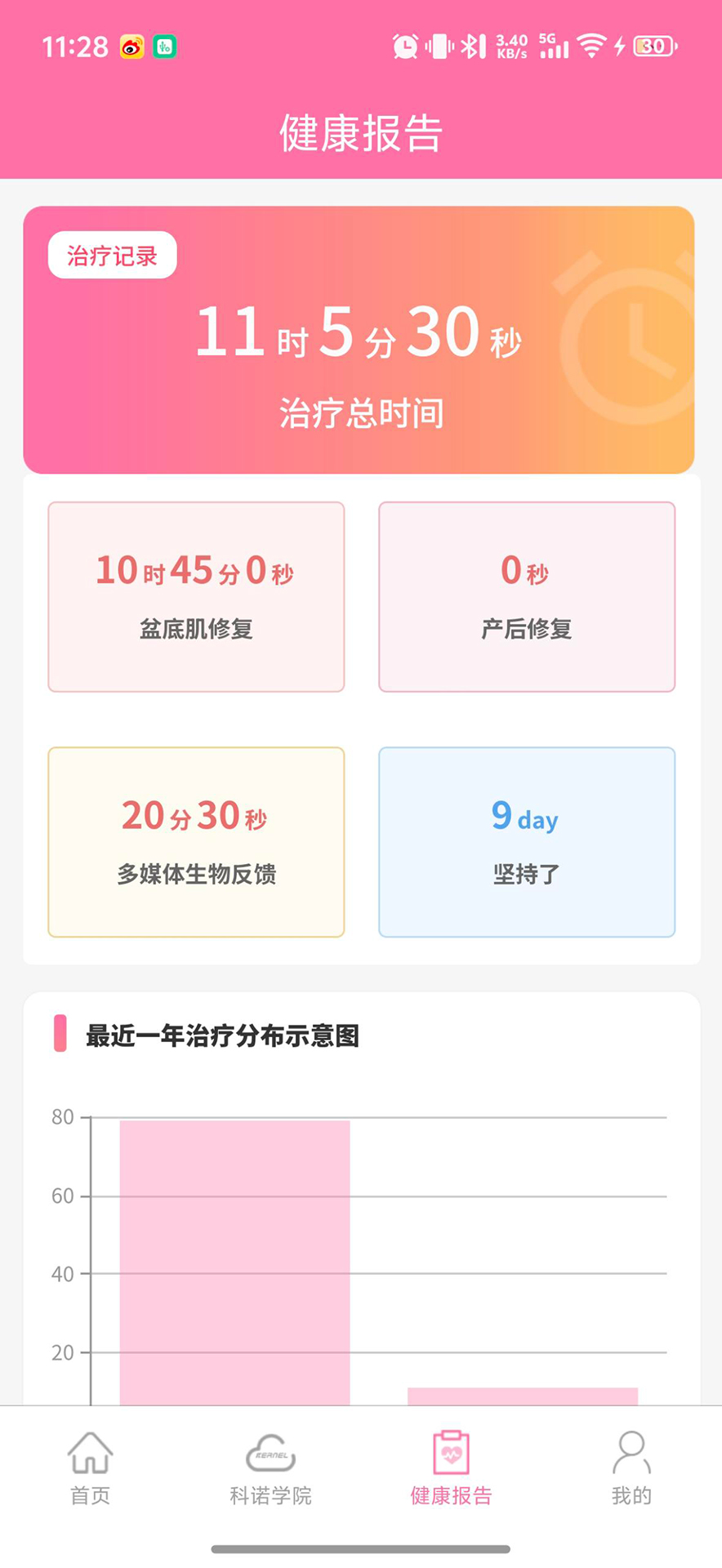Click the 最近一年治疗分布示意图 heading

coord(222,1036)
